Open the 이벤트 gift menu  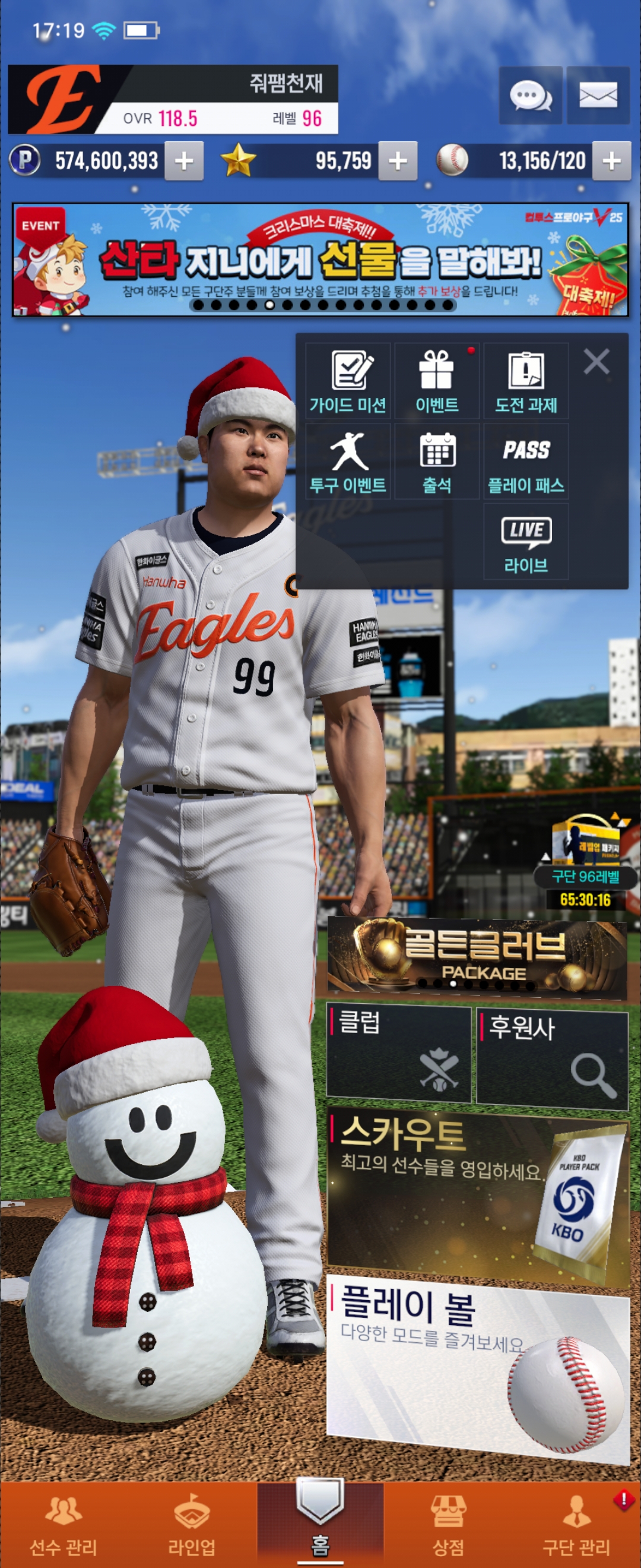(437, 381)
